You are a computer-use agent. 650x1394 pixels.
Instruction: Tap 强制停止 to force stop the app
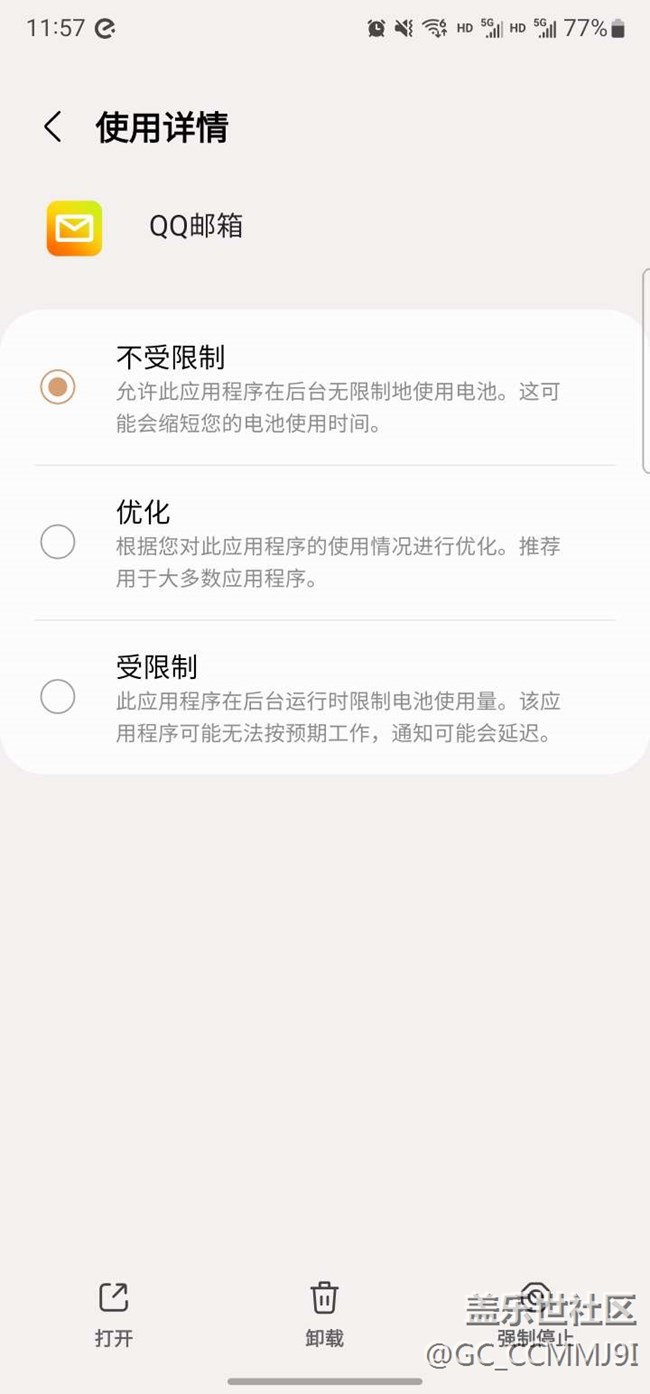tap(536, 1314)
